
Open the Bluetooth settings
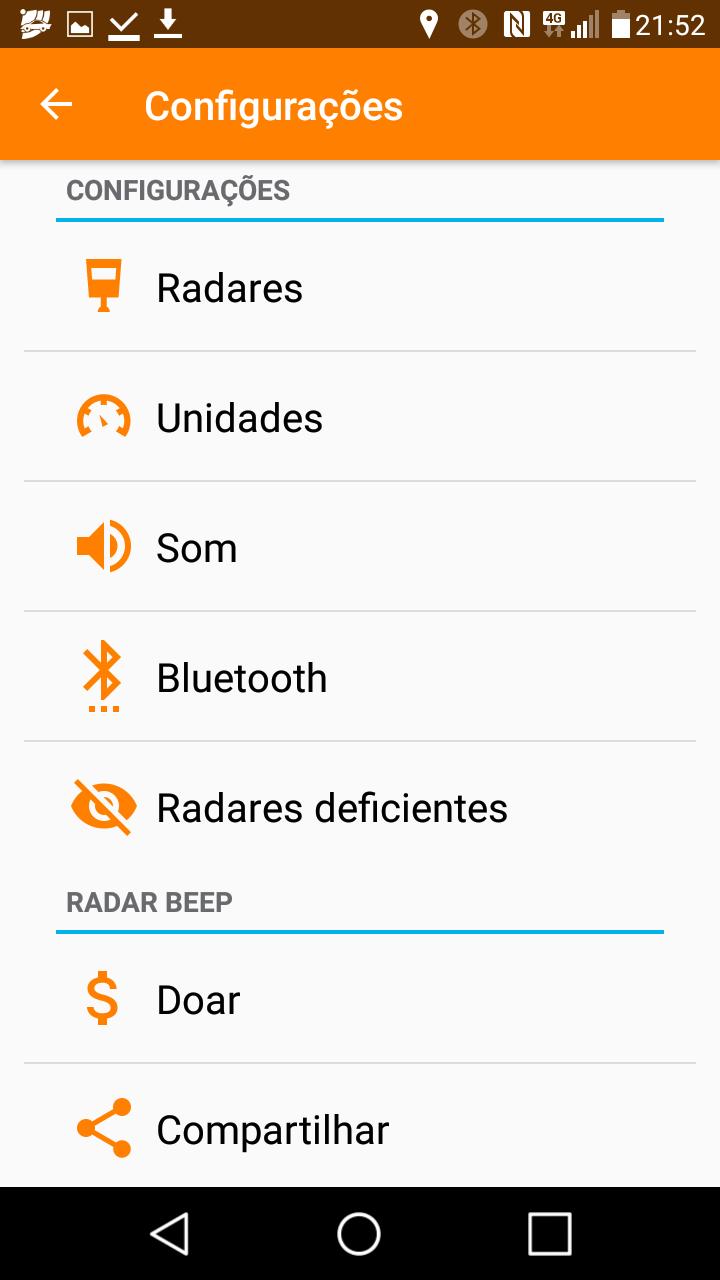(360, 677)
